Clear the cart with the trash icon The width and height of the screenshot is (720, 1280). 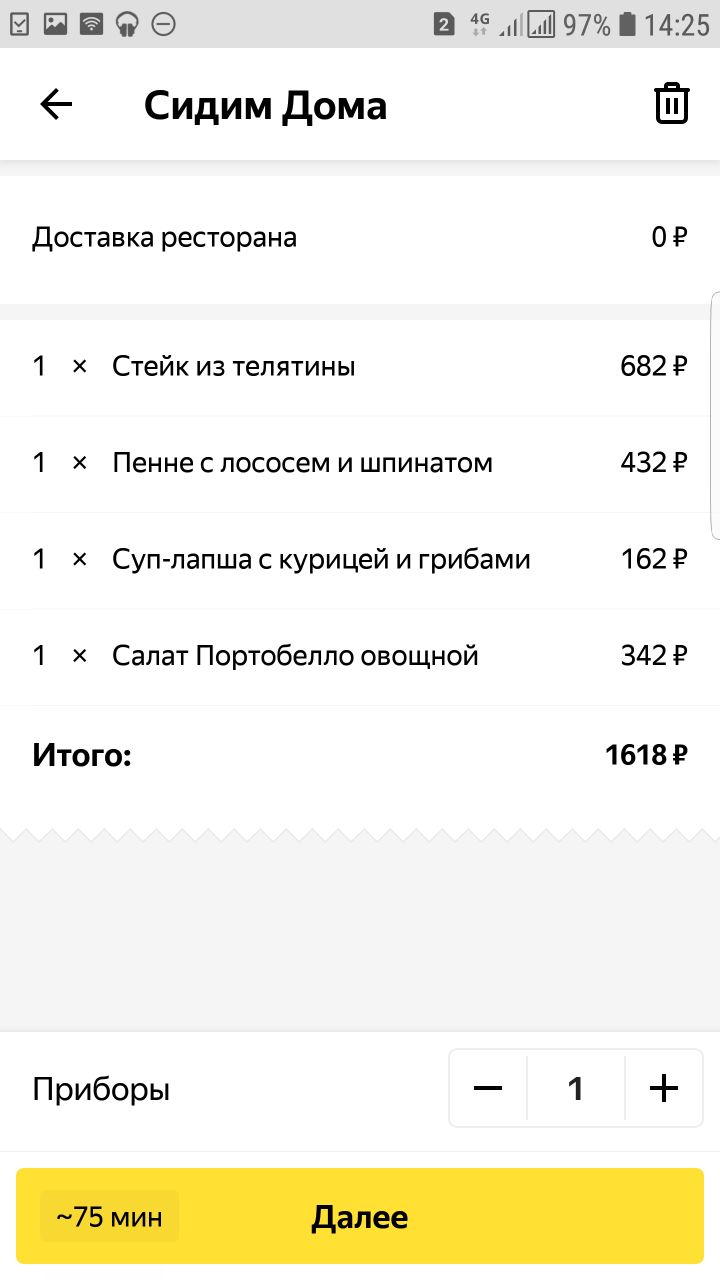tap(672, 105)
